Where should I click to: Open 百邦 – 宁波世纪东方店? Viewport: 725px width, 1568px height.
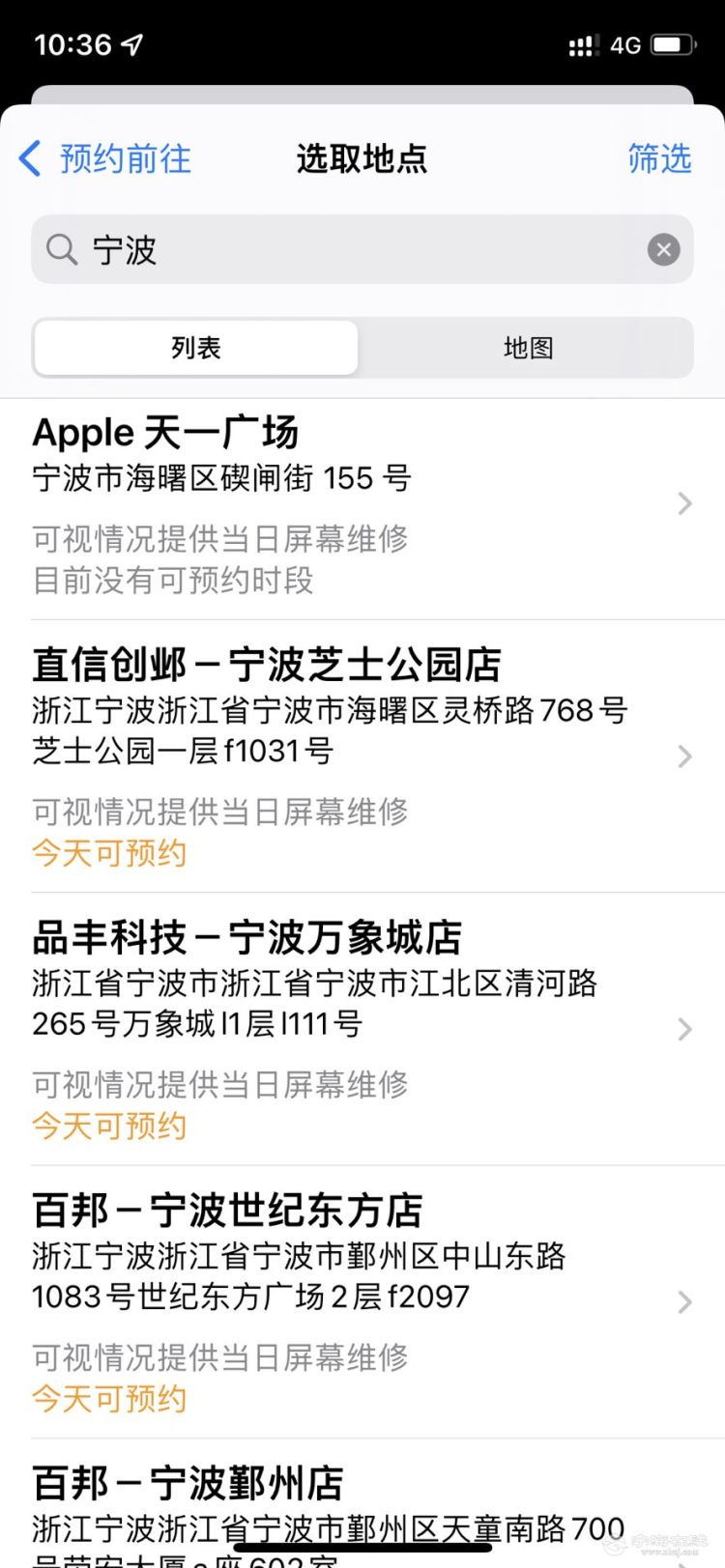[362, 1302]
